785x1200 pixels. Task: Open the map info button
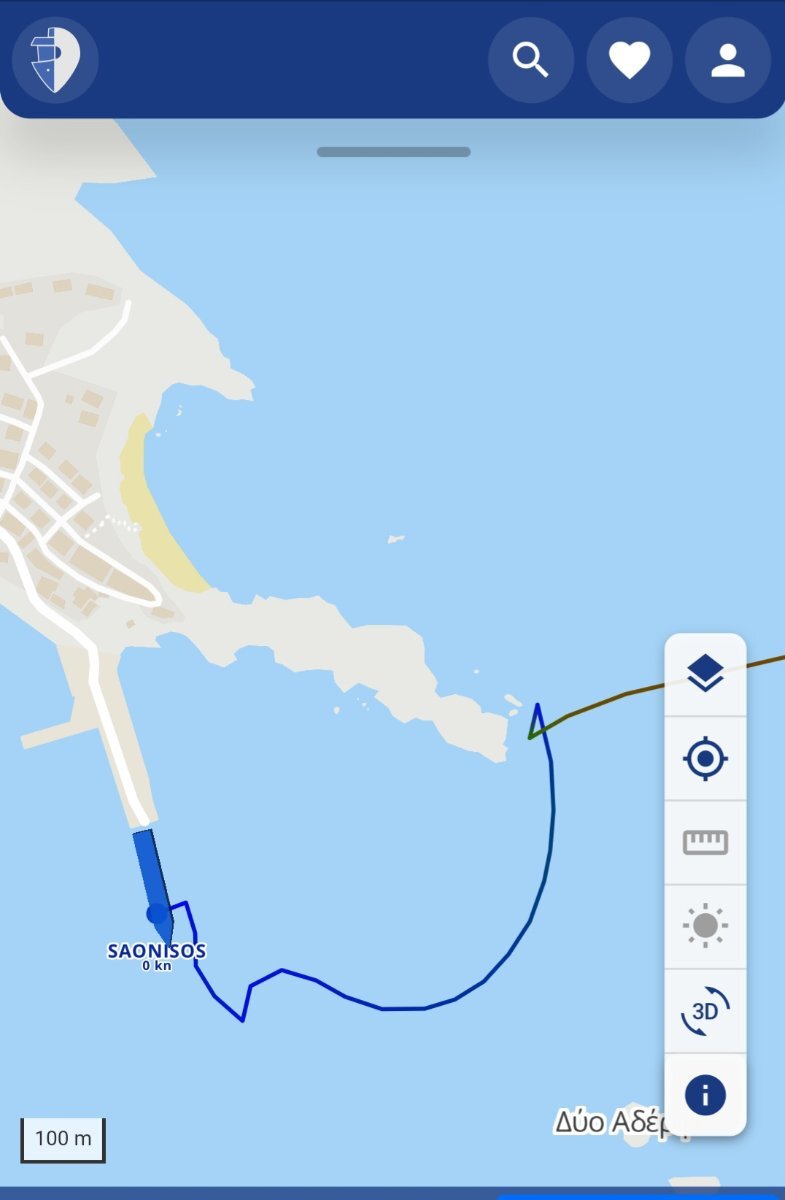click(x=705, y=1094)
